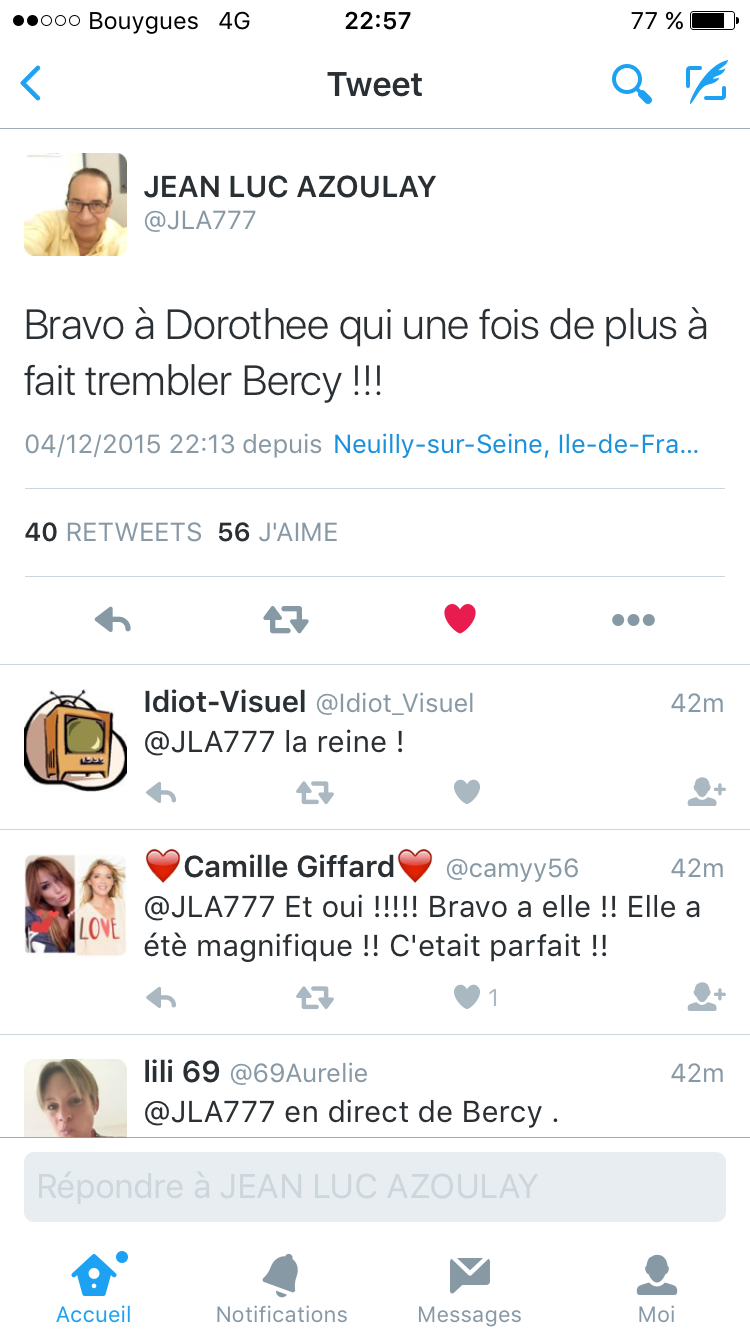Open JEAN LUC AZOULAY's profile picture

click(76, 205)
